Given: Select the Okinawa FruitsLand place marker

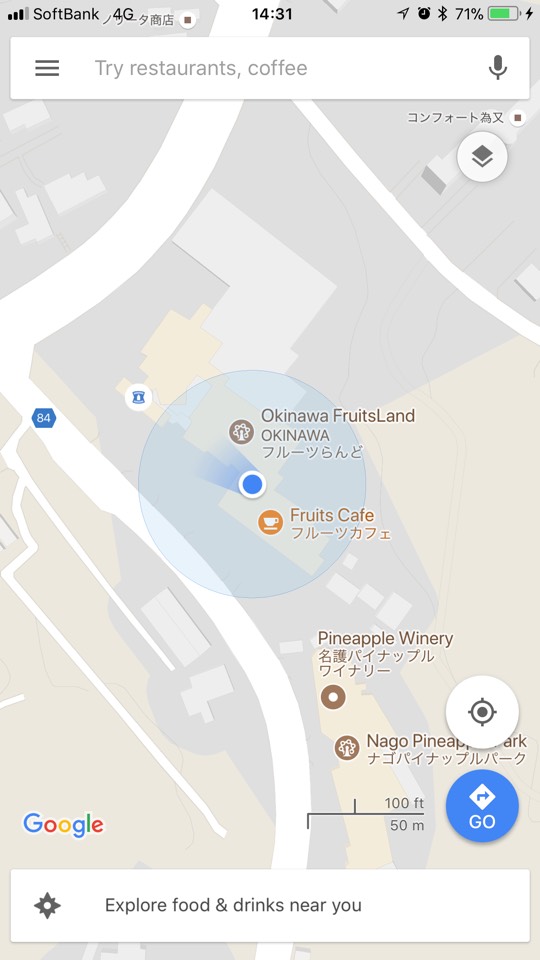Looking at the screenshot, I should [x=241, y=432].
